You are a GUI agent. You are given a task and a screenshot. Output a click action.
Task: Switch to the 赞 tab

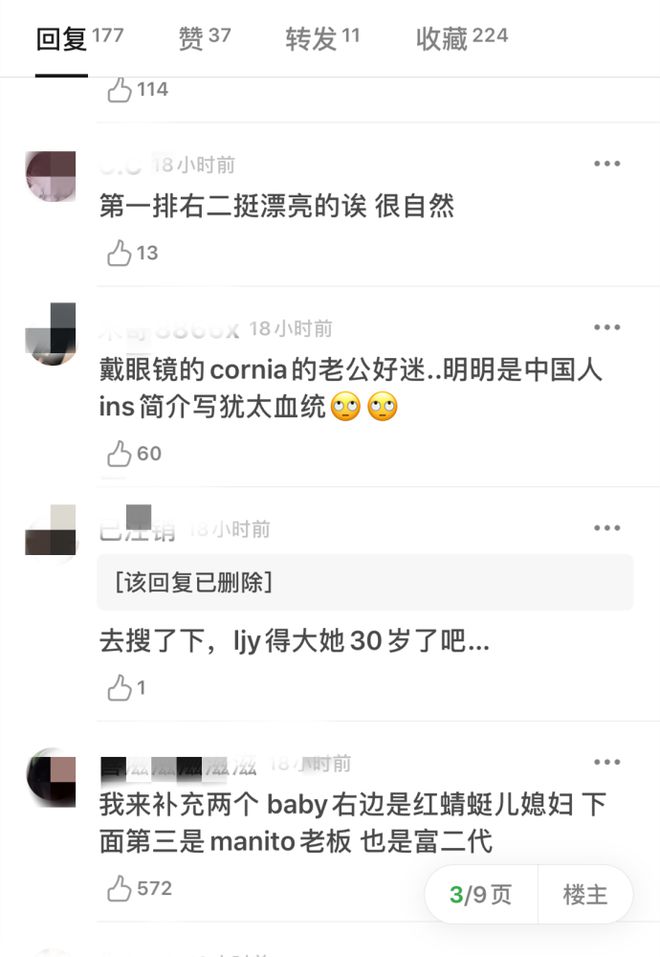coord(204,39)
